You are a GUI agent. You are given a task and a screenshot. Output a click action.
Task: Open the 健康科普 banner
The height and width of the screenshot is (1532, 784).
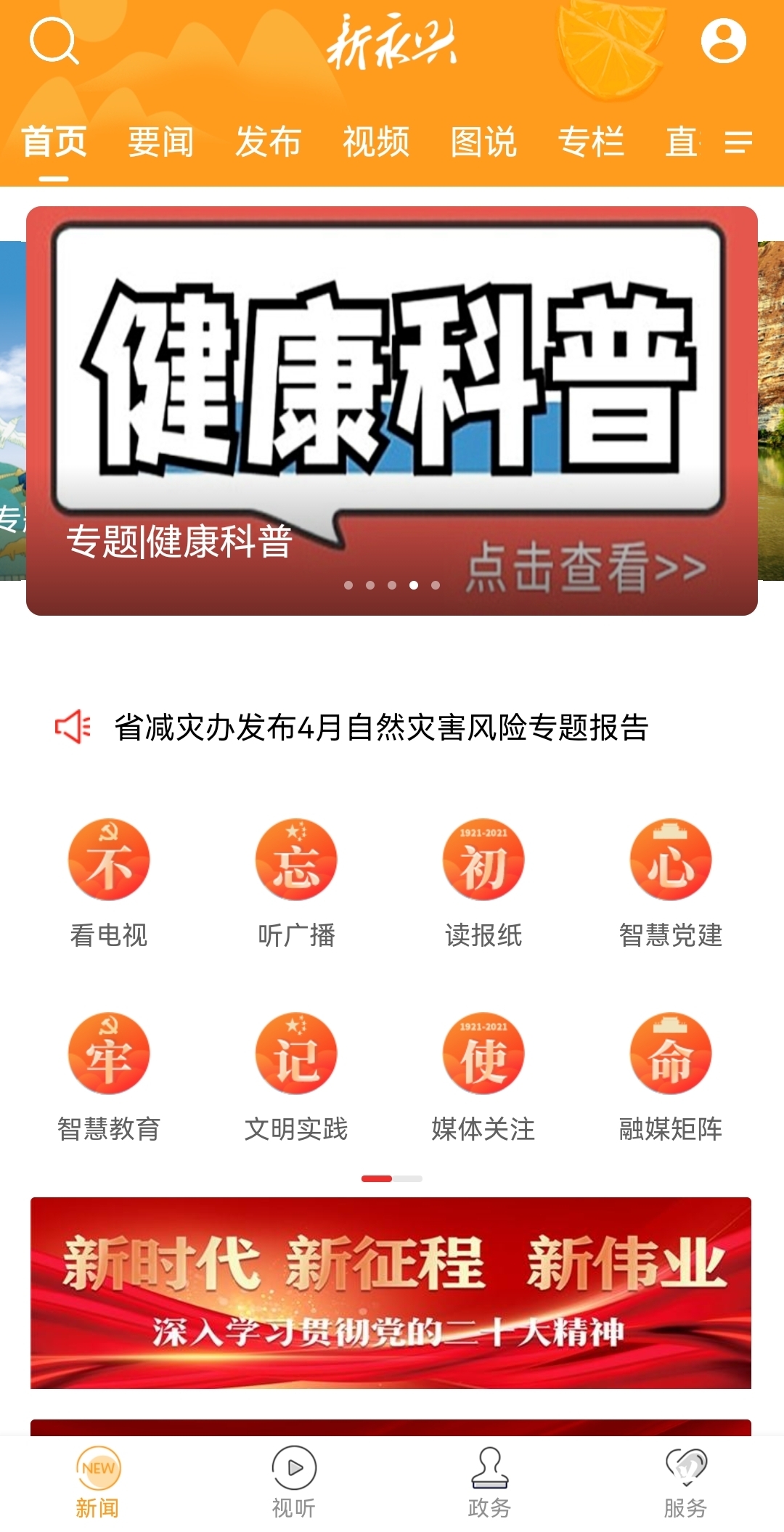point(392,411)
